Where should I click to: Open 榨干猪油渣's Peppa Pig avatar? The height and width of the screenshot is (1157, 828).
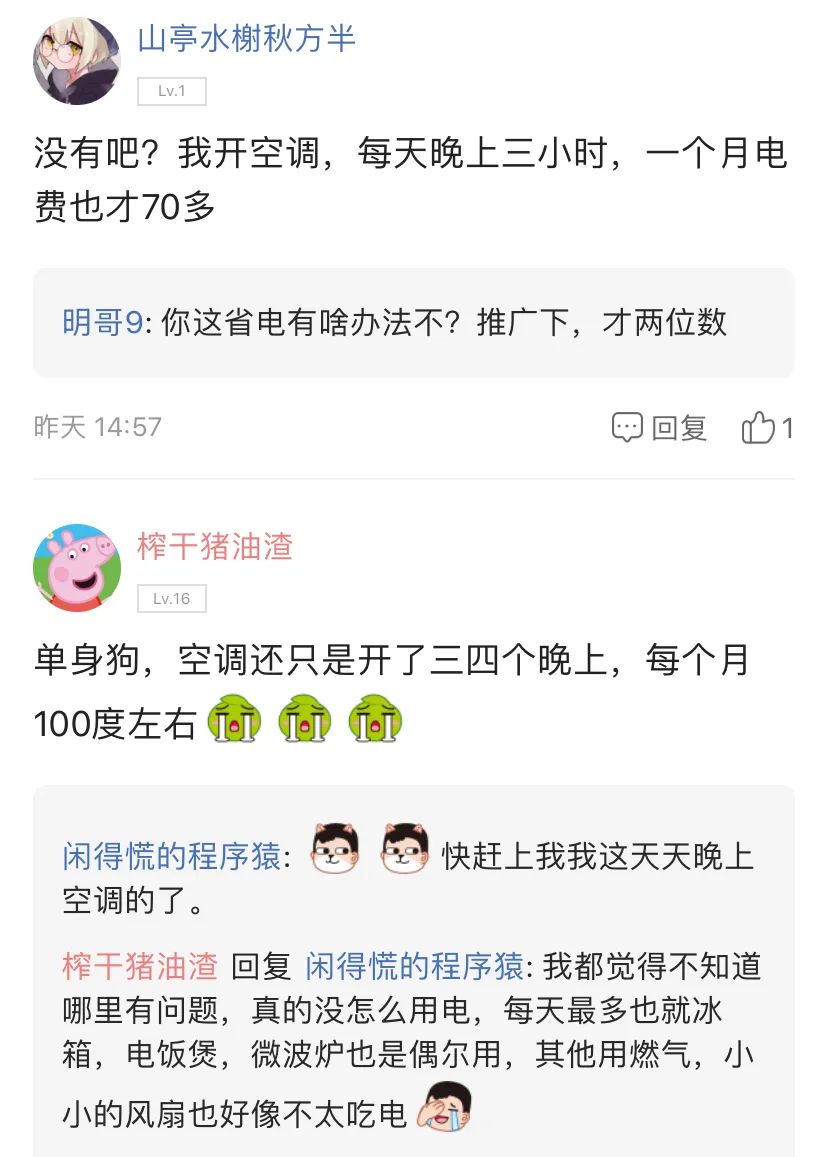pos(77,567)
